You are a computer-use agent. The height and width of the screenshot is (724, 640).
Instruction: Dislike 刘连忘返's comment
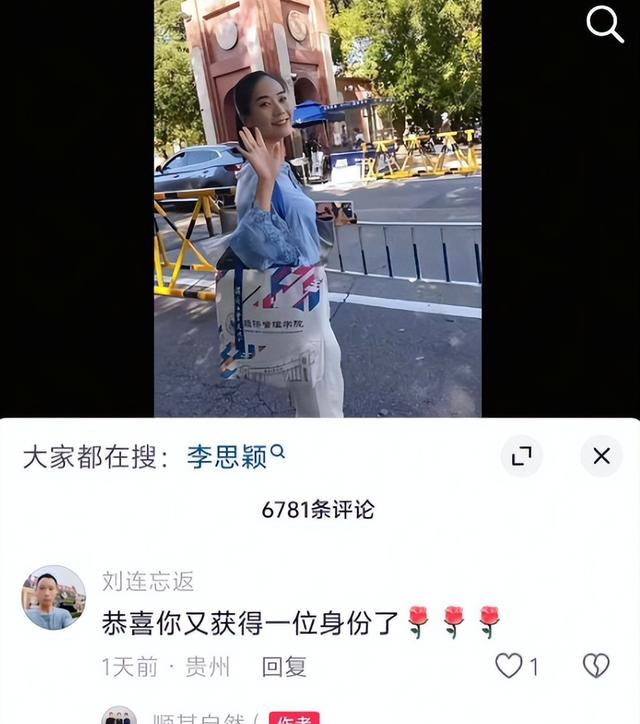click(596, 666)
